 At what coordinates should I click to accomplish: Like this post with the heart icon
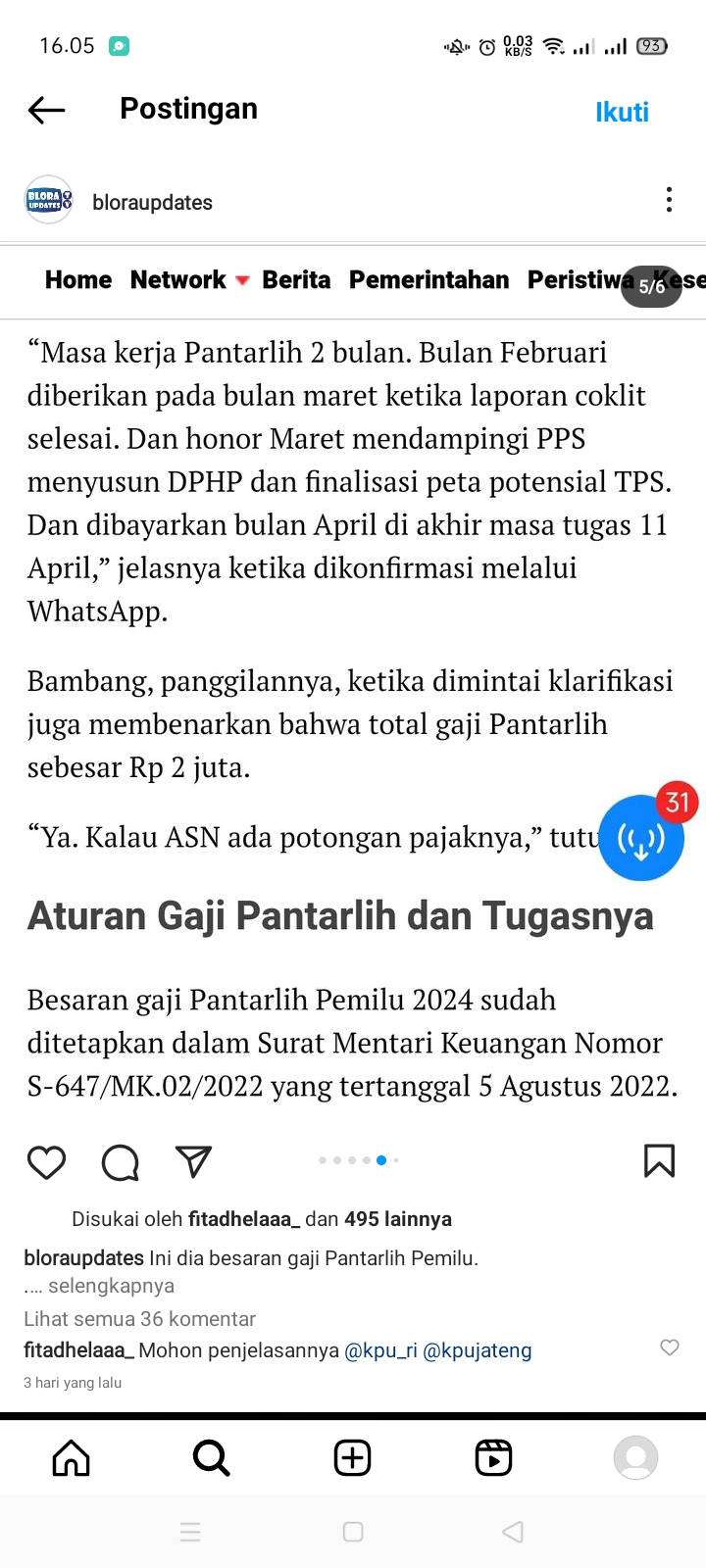tap(46, 1161)
